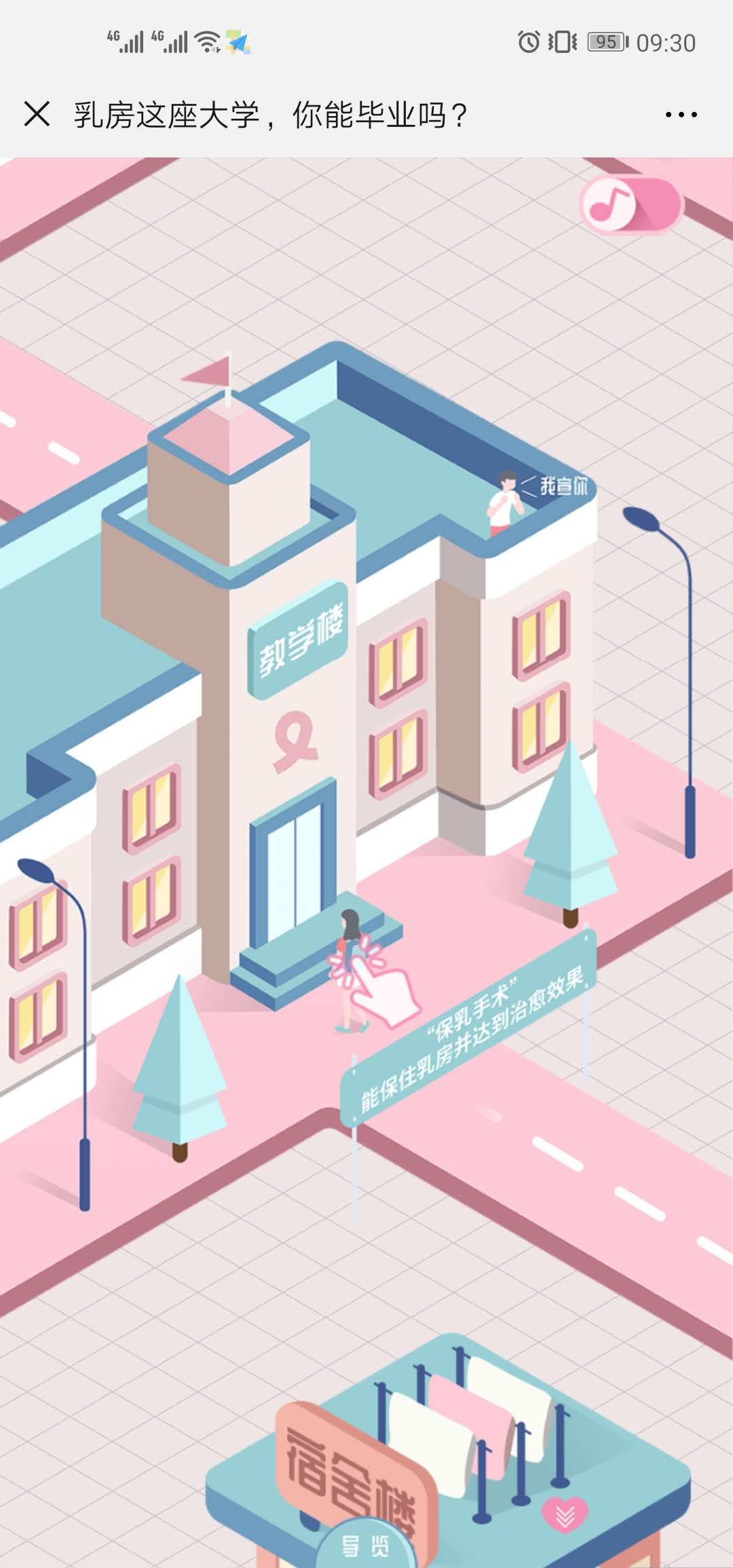Toggle the background music switch
Image resolution: width=733 pixels, height=1568 pixels.
[632, 205]
